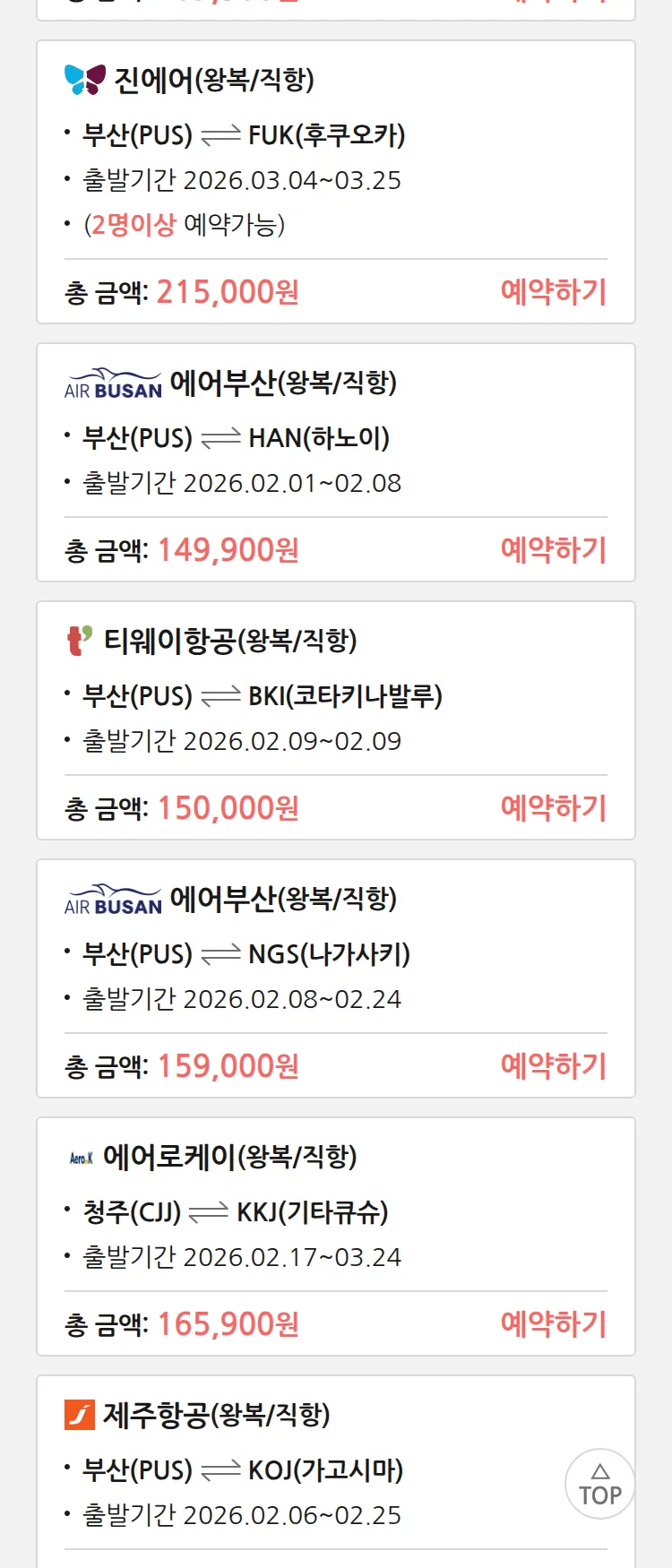Reserve the T'way flight to Kota Kinabalu
Viewport: 672px width, 1568px height.
point(553,808)
